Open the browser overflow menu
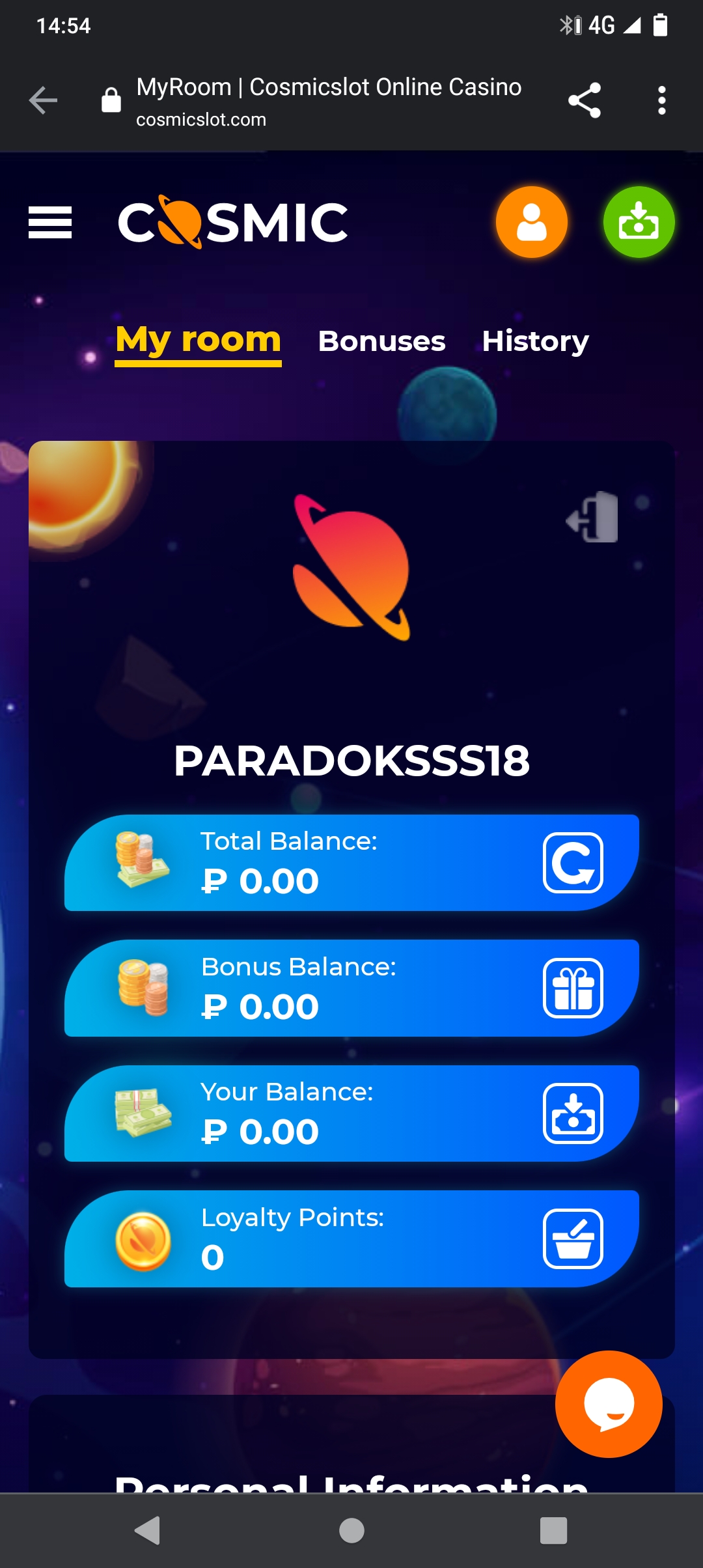 point(661,100)
